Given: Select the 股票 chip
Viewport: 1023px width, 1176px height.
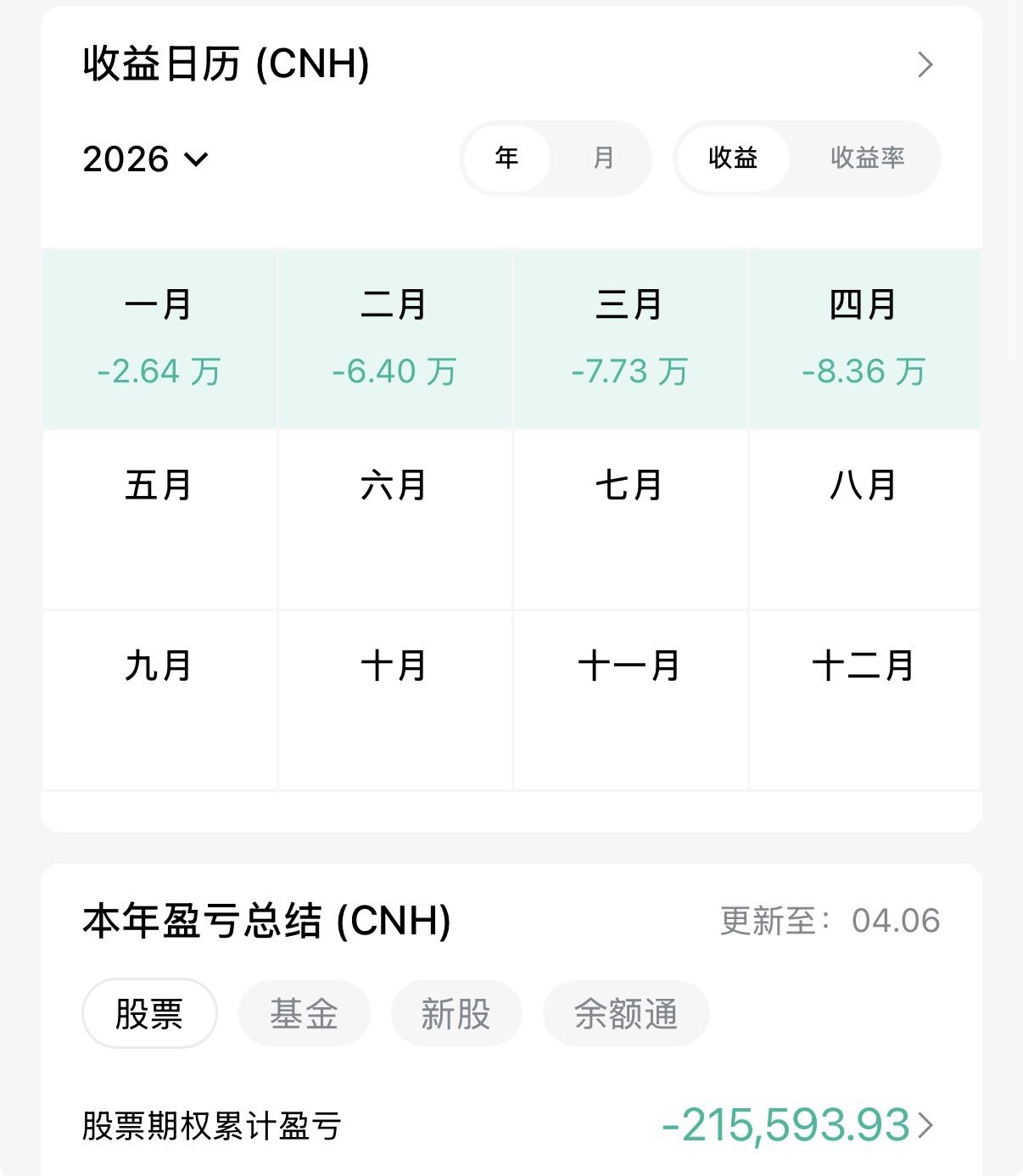Looking at the screenshot, I should tap(149, 1014).
